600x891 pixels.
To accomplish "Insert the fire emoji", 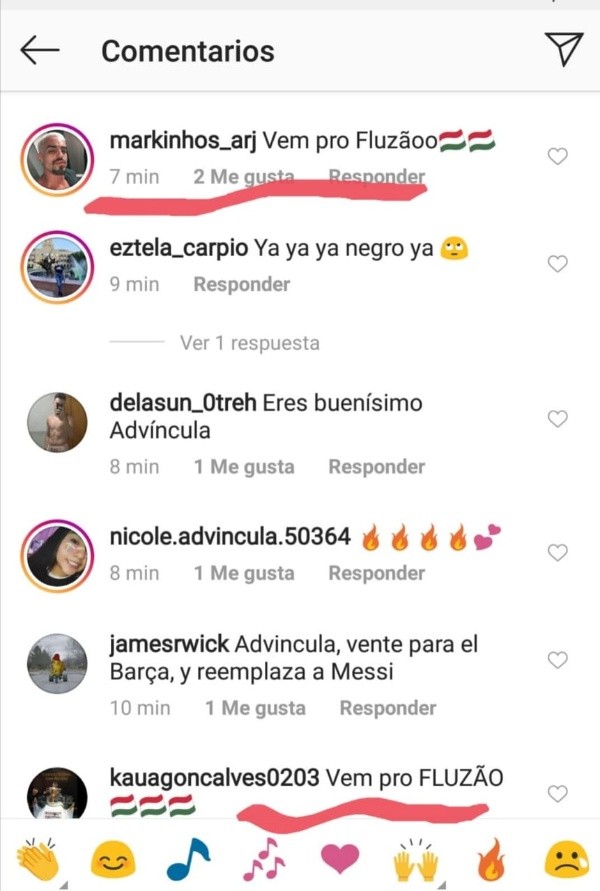I will (489, 857).
